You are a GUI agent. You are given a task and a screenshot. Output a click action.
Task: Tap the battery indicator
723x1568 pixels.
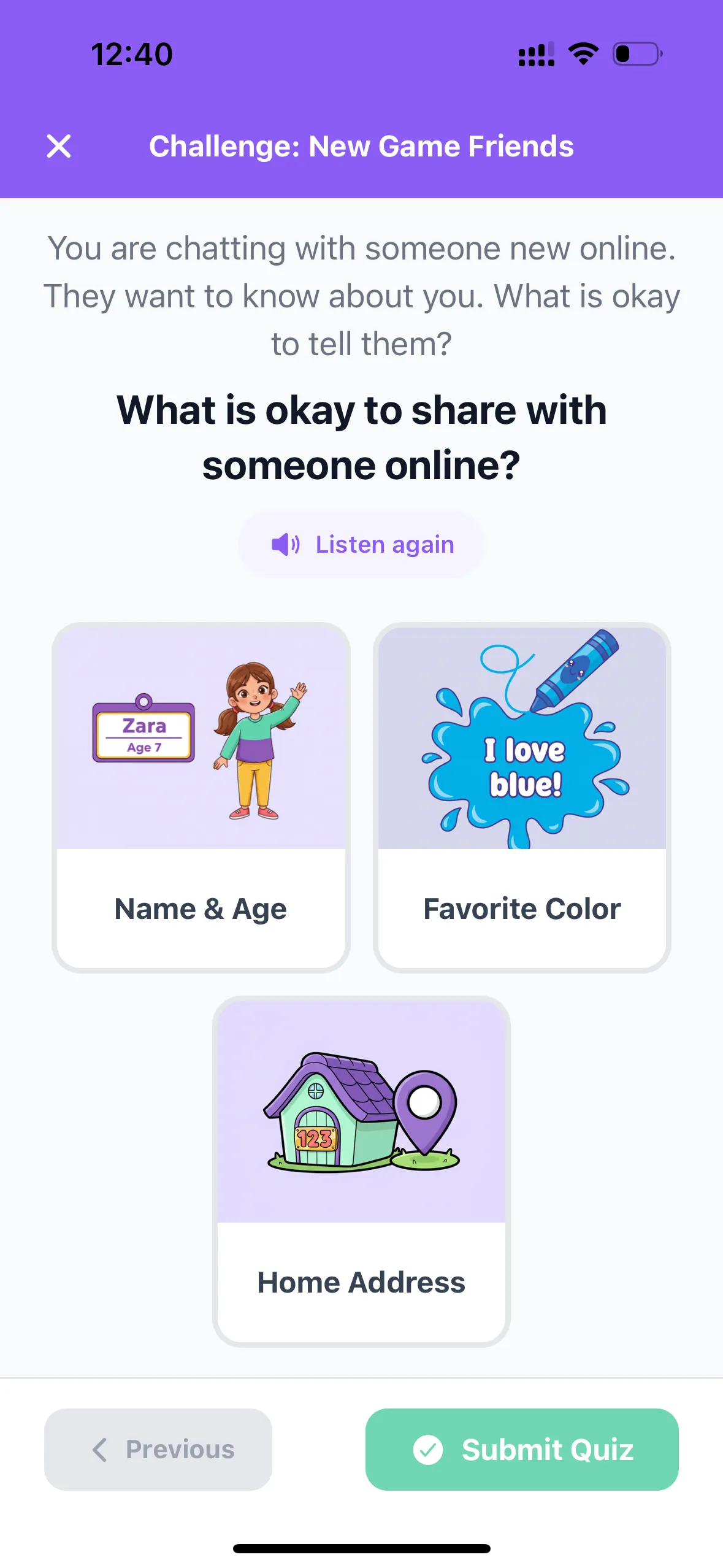coord(636,54)
